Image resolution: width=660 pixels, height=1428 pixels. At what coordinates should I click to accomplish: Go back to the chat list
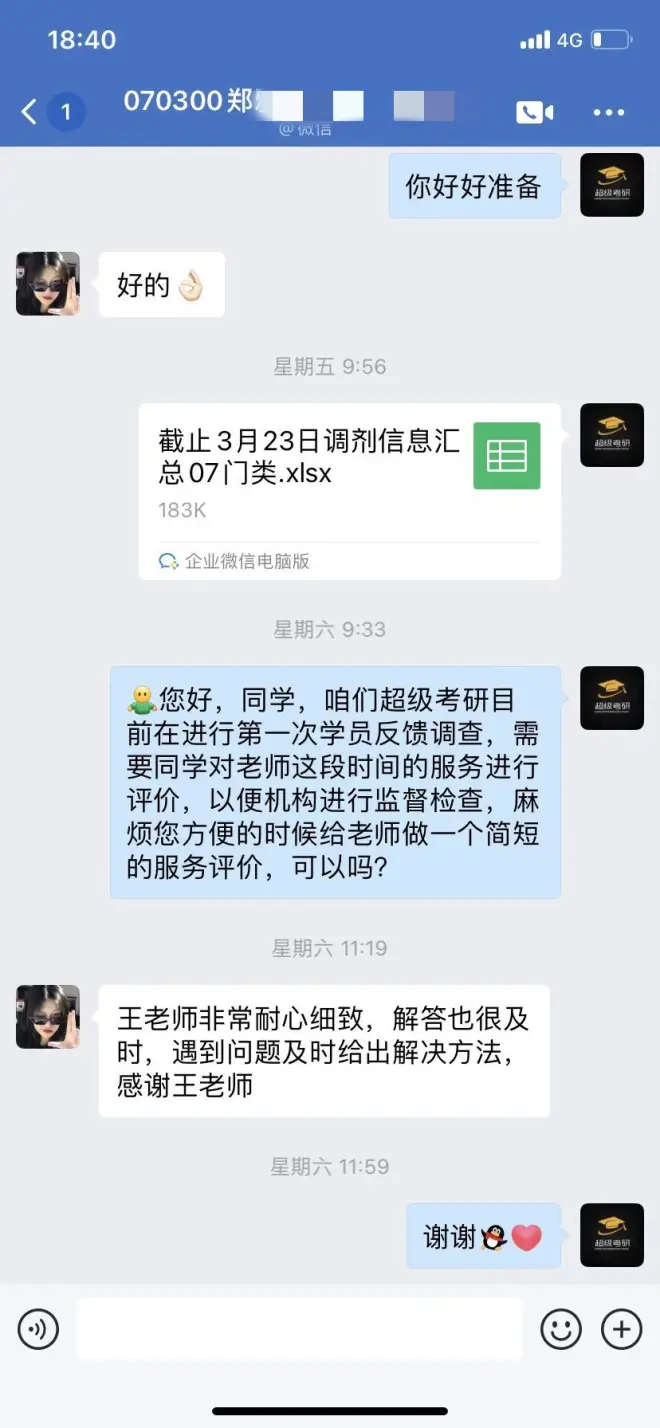(x=30, y=111)
